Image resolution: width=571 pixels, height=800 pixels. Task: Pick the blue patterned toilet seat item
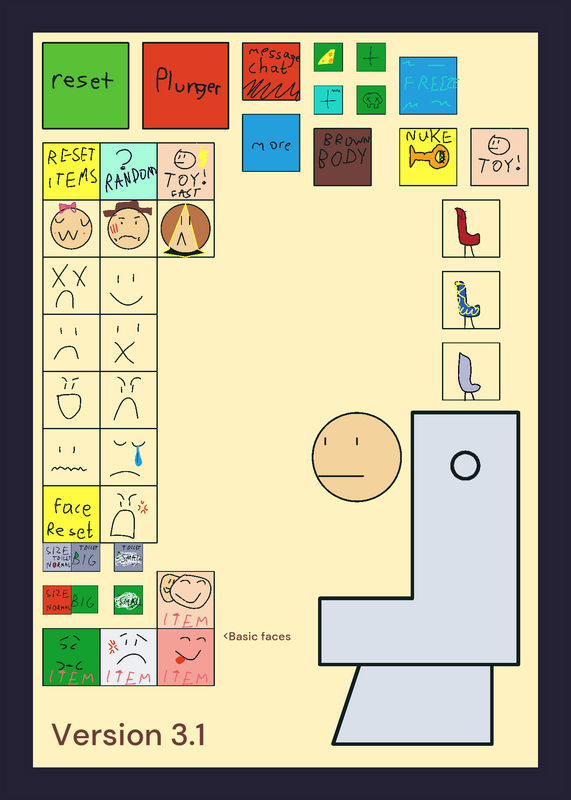(471, 300)
